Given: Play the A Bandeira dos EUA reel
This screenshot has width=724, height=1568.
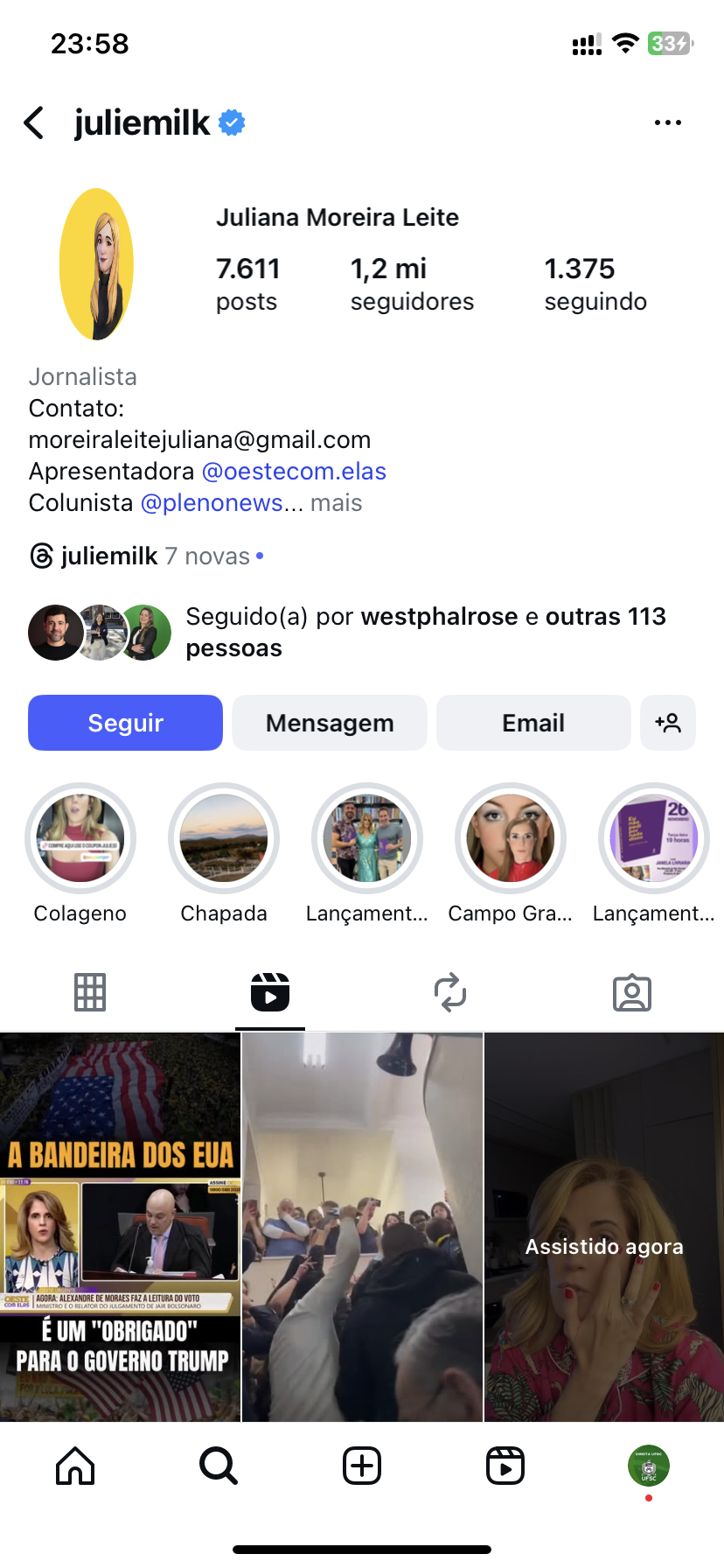Looking at the screenshot, I should [120, 1225].
